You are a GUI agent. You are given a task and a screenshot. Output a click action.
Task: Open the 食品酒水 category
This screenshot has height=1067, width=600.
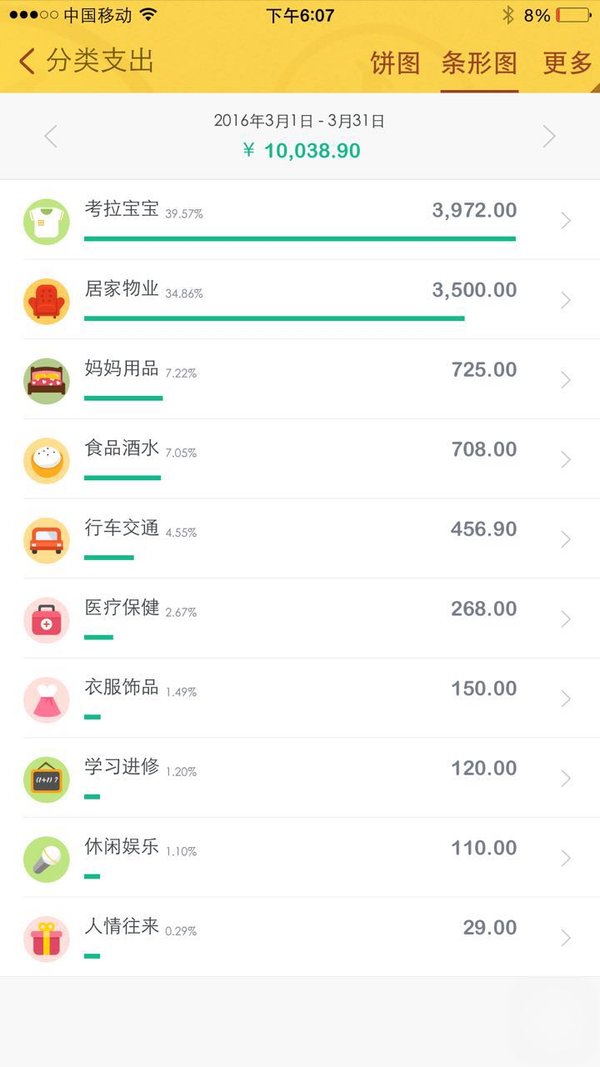click(x=300, y=459)
